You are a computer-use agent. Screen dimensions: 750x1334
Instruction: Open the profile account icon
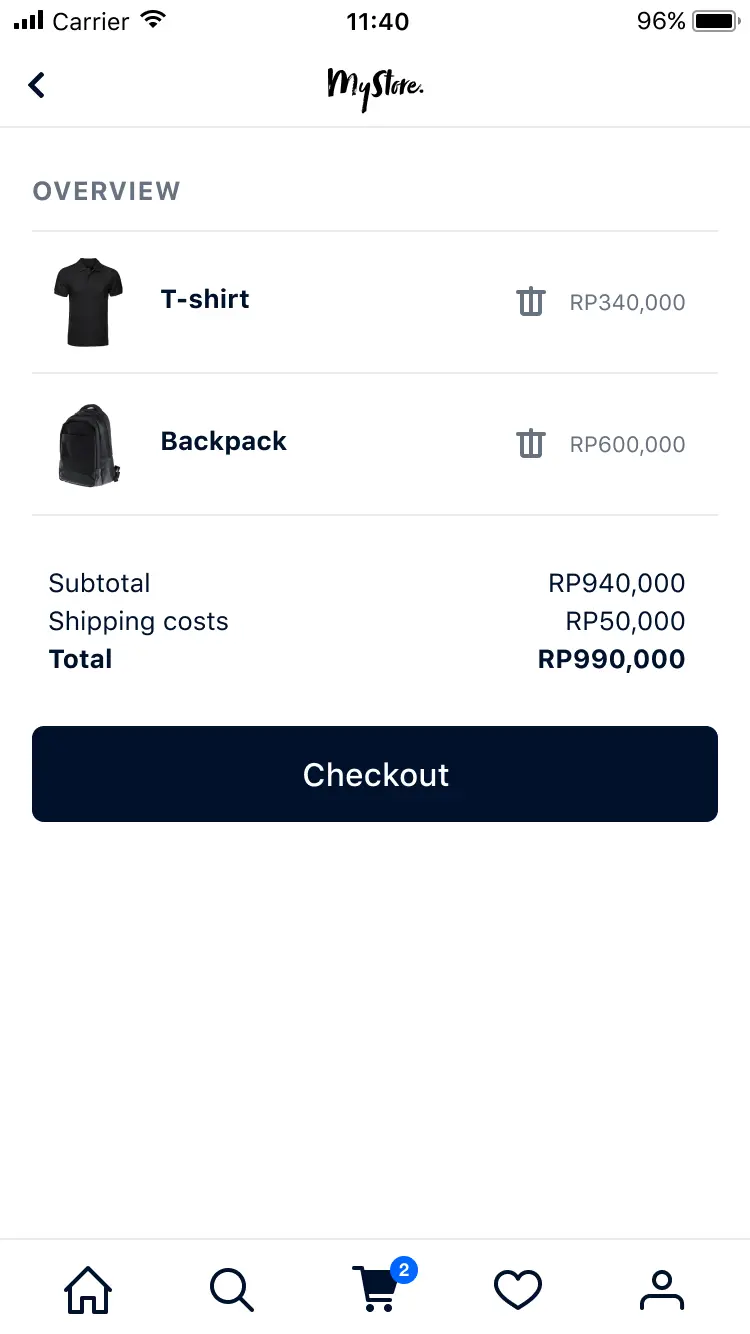coord(661,1290)
